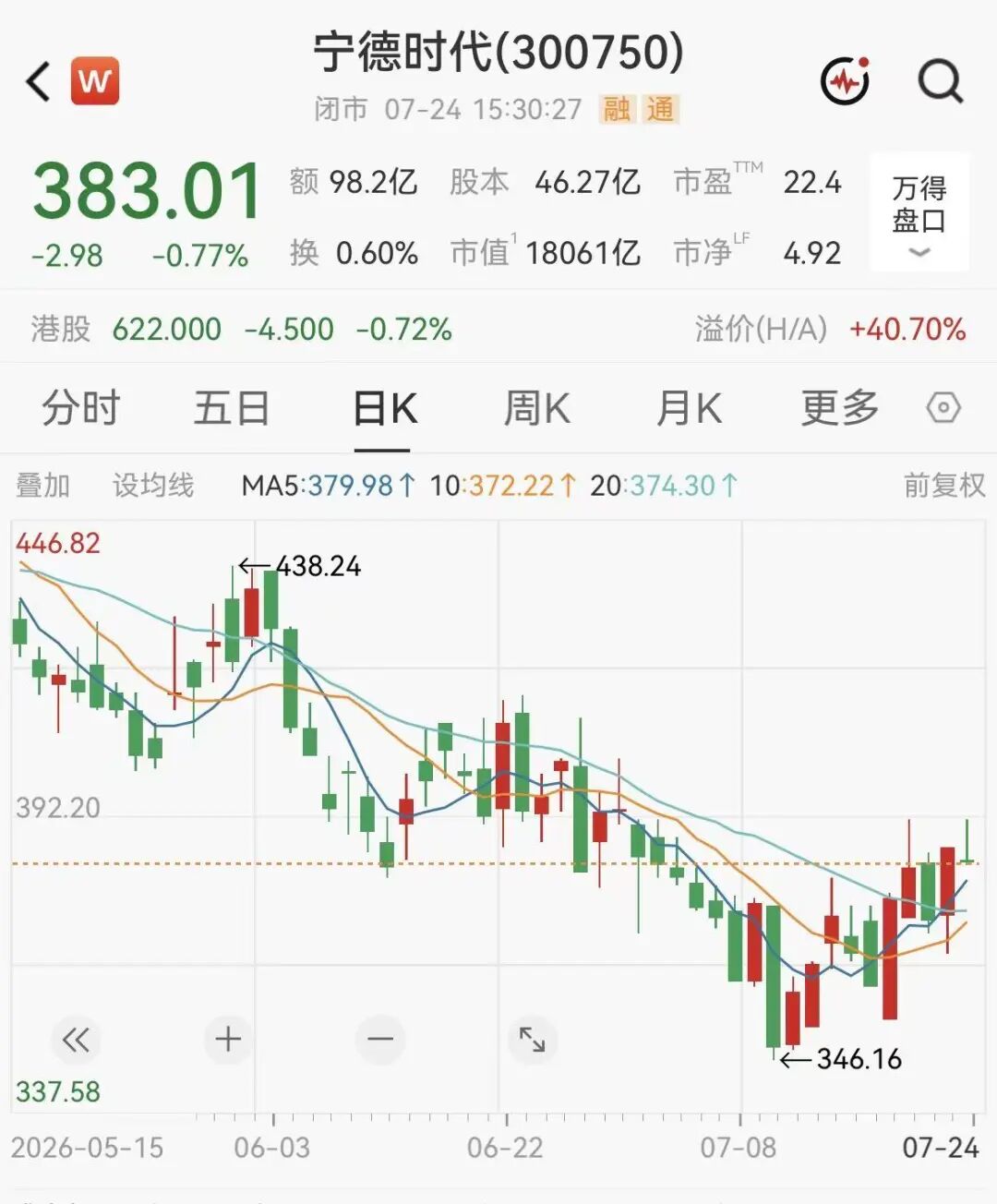Switch to the 周K tab

536,408
